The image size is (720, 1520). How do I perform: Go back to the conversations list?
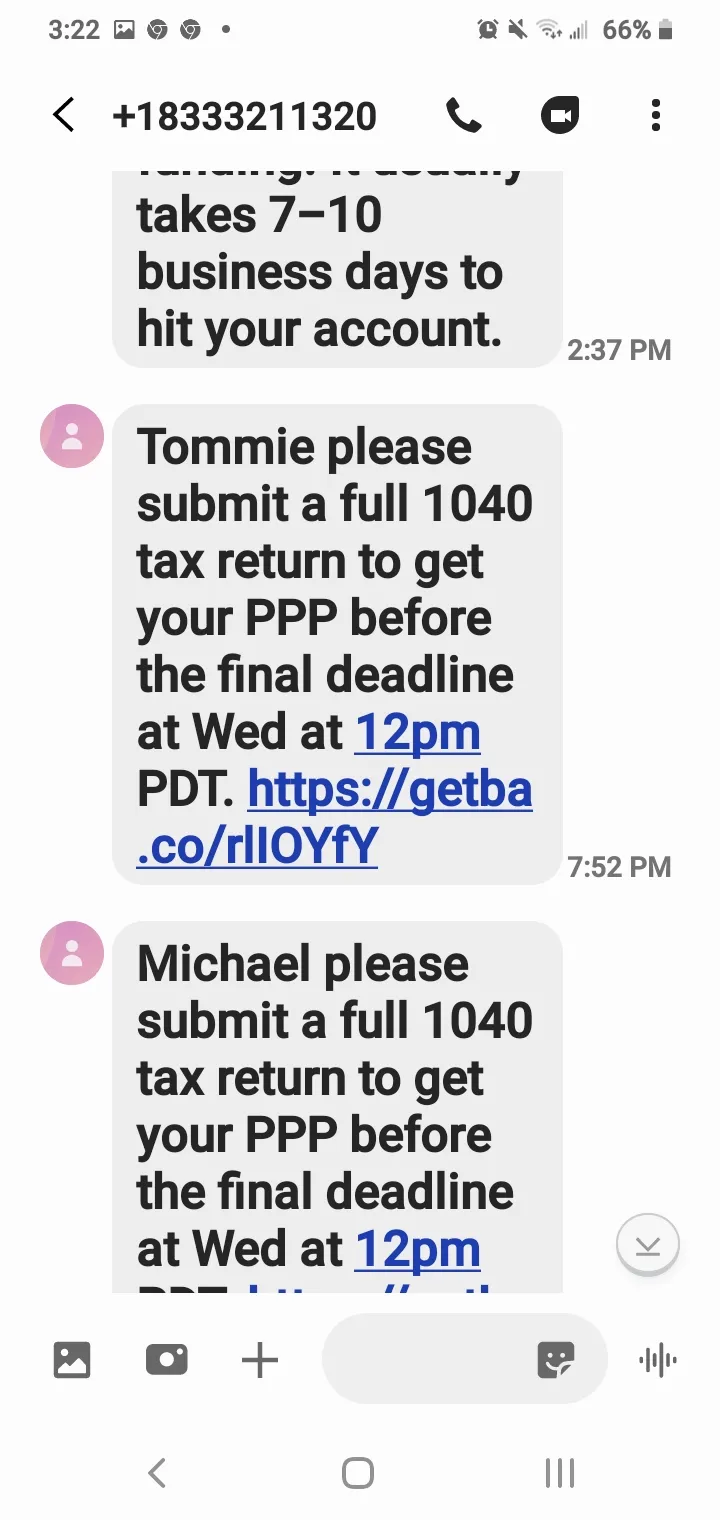pyautogui.click(x=63, y=116)
